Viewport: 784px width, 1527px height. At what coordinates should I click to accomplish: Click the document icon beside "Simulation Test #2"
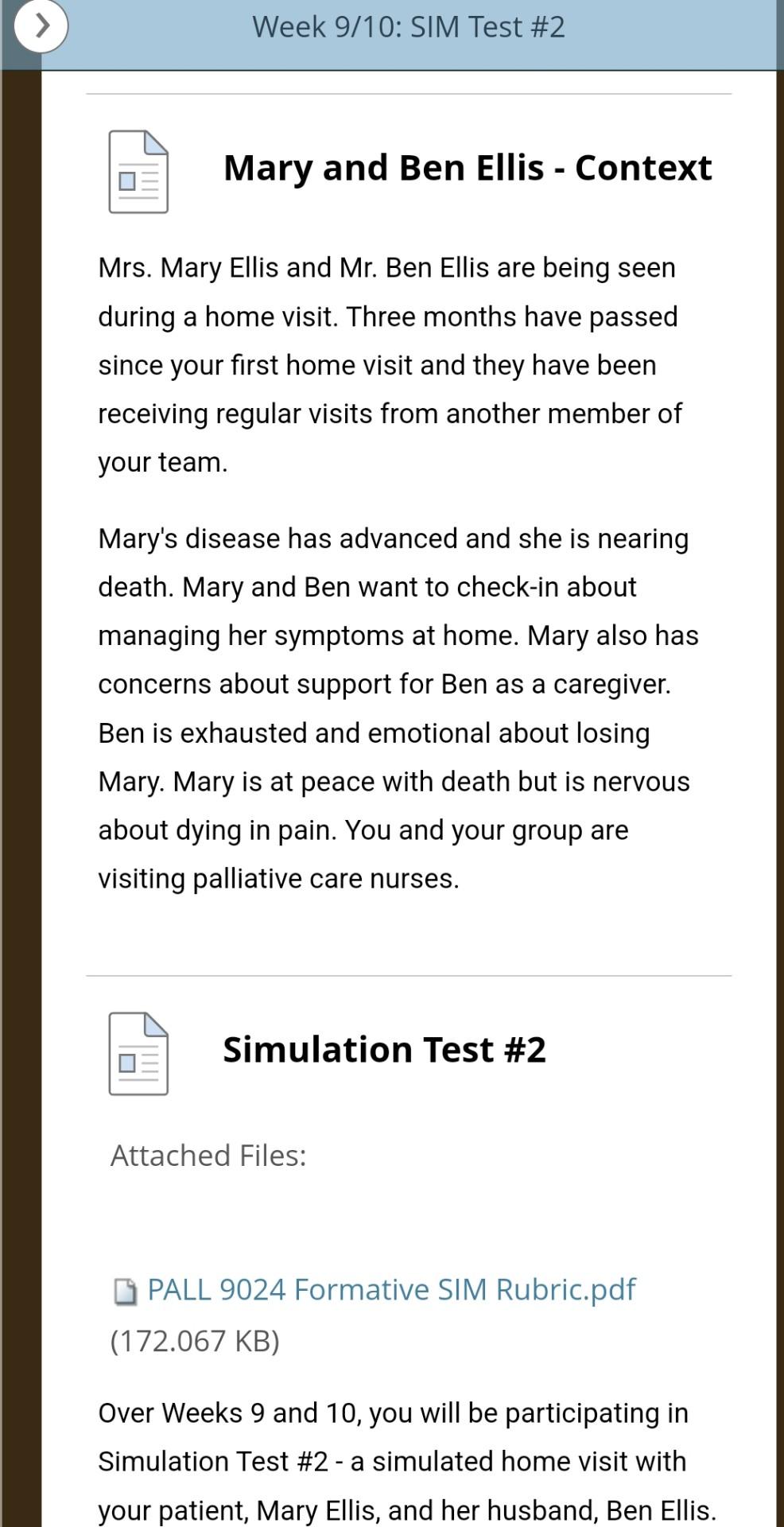tap(138, 1052)
